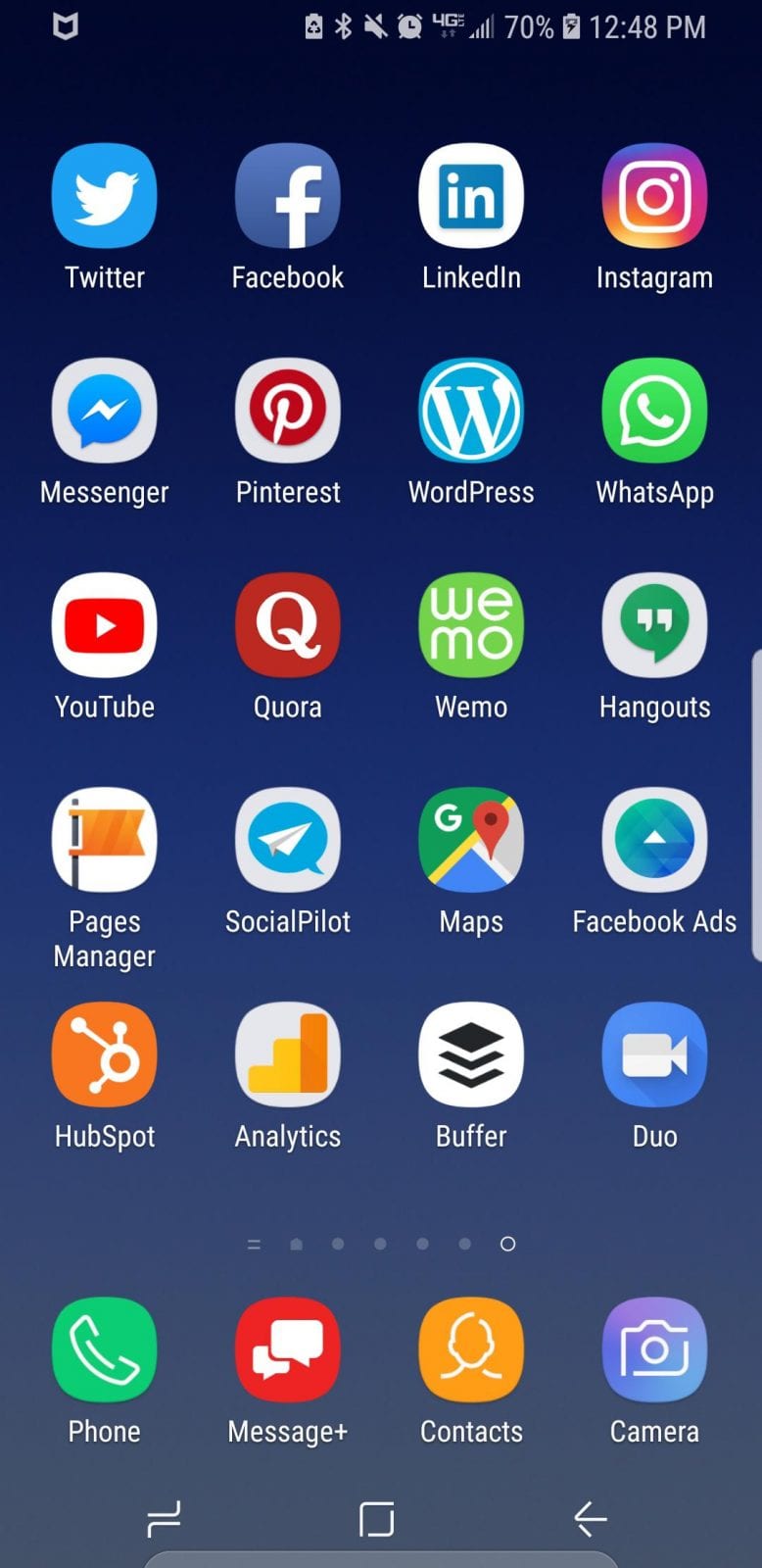Open the Camera from the dock
The width and height of the screenshot is (762, 1568).
click(x=654, y=1349)
